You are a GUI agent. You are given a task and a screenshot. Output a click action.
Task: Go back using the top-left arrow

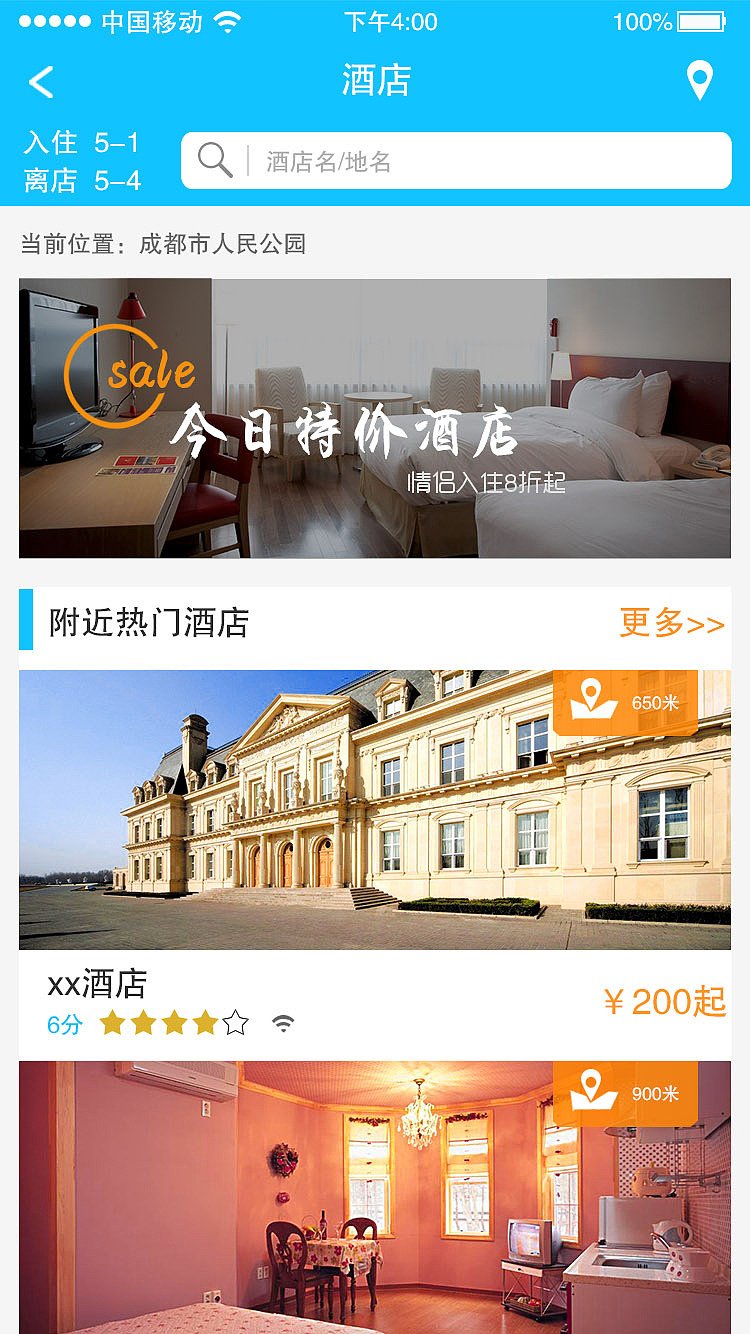pyautogui.click(x=41, y=81)
